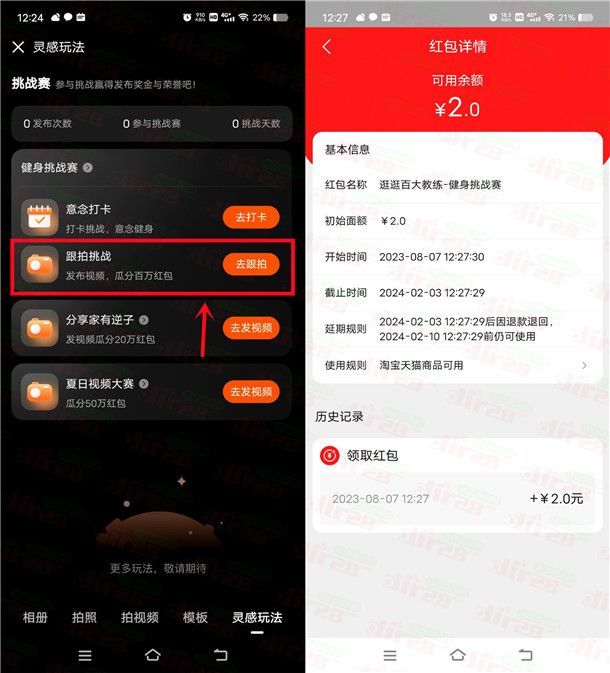The image size is (610, 673).
Task: Switch to the 相册 tab
Action: click(35, 617)
